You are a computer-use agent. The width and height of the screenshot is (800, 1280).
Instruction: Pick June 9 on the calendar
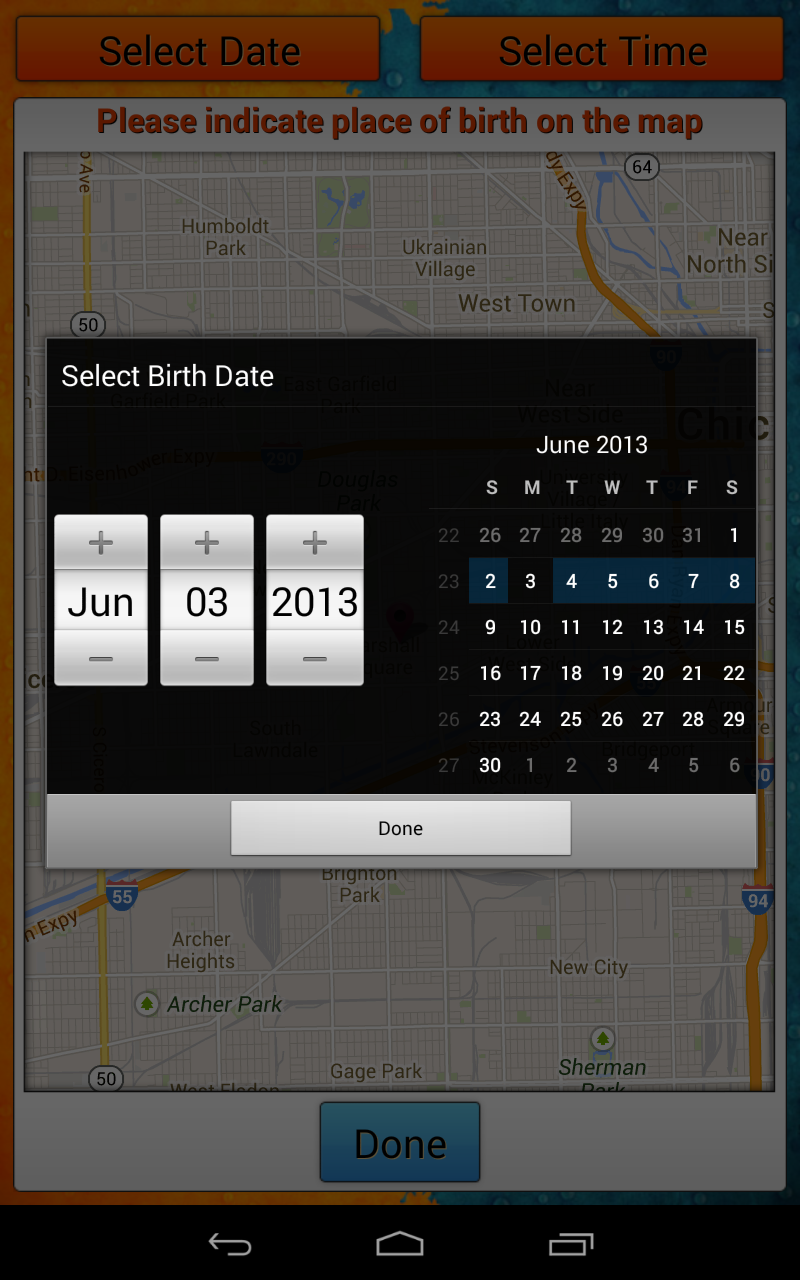[490, 627]
